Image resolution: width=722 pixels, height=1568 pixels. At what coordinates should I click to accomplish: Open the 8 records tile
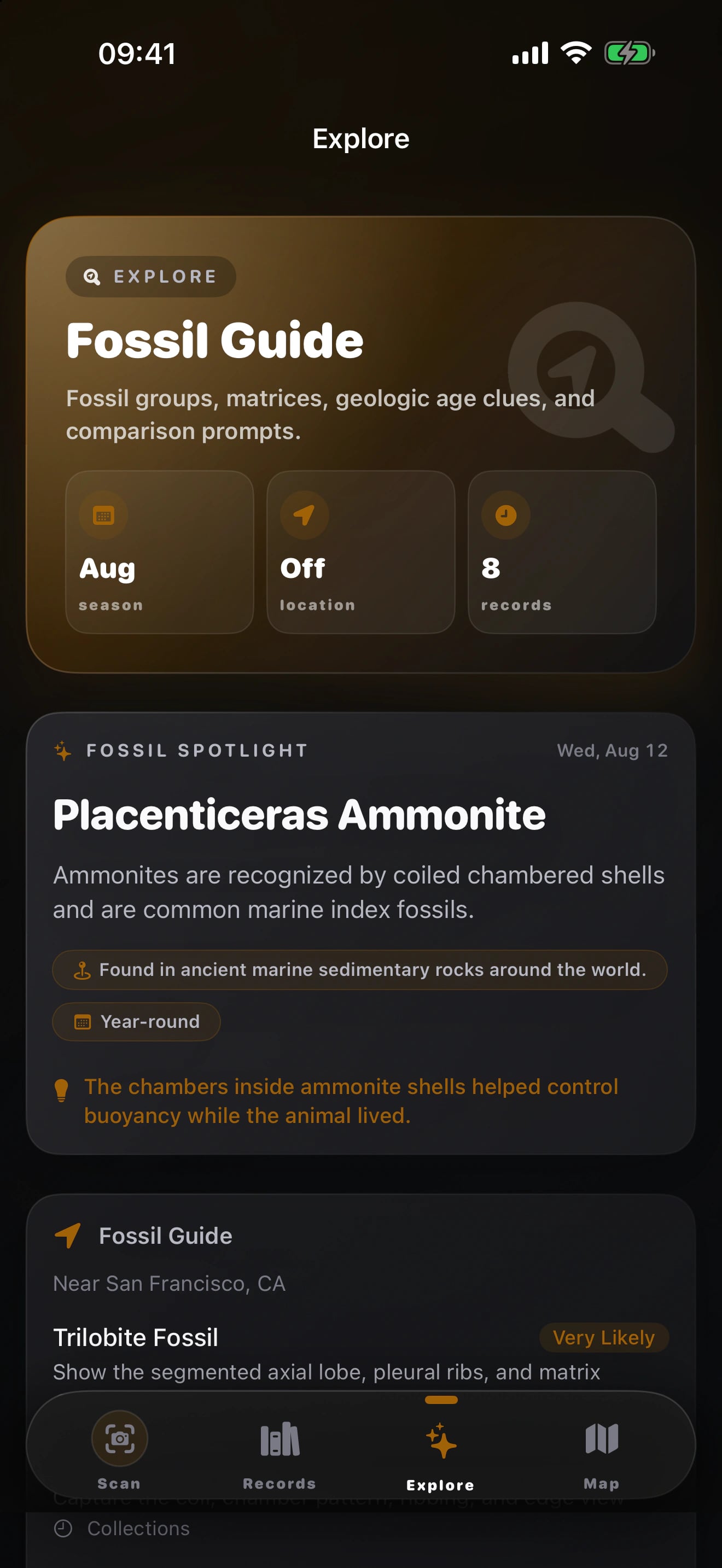[x=562, y=552]
